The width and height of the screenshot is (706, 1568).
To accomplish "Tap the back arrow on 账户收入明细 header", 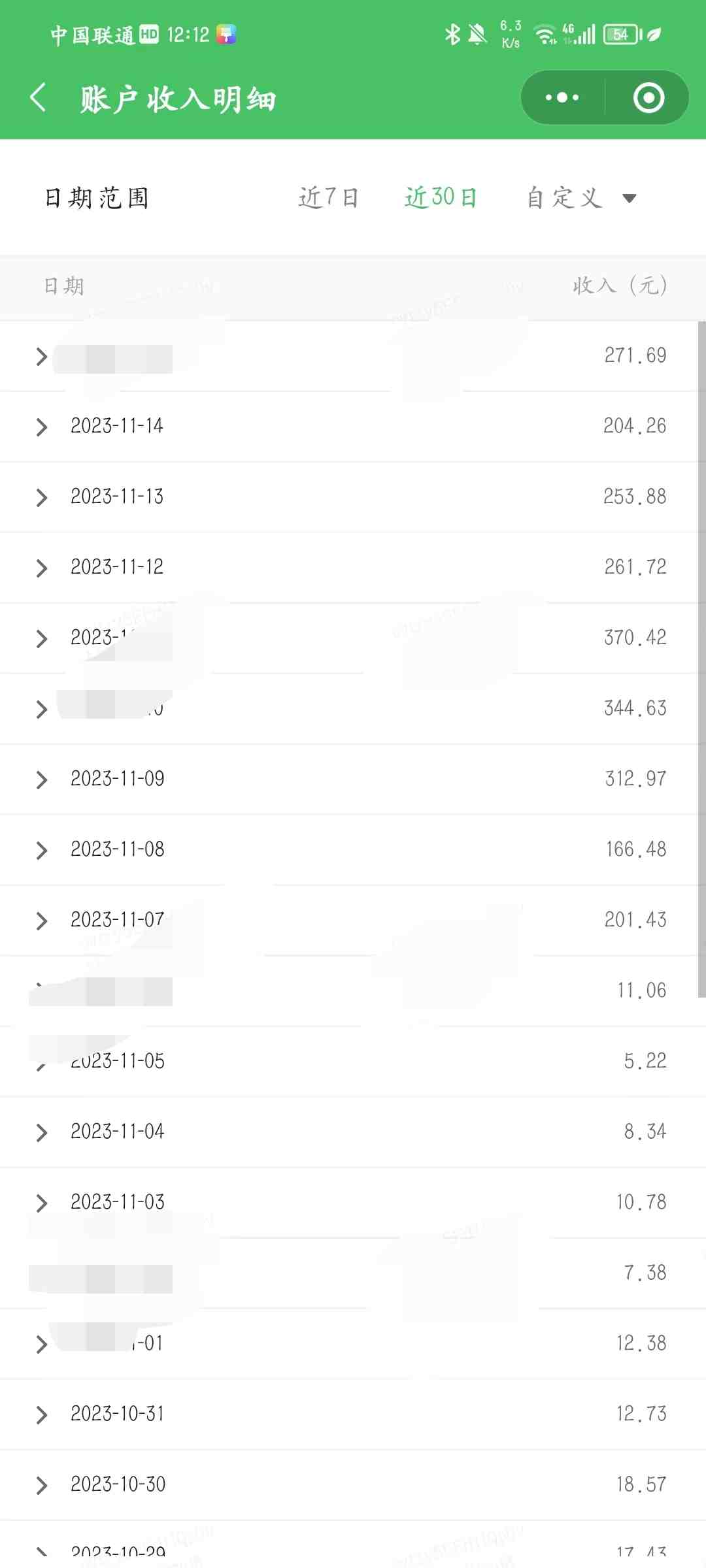I will 38,97.
